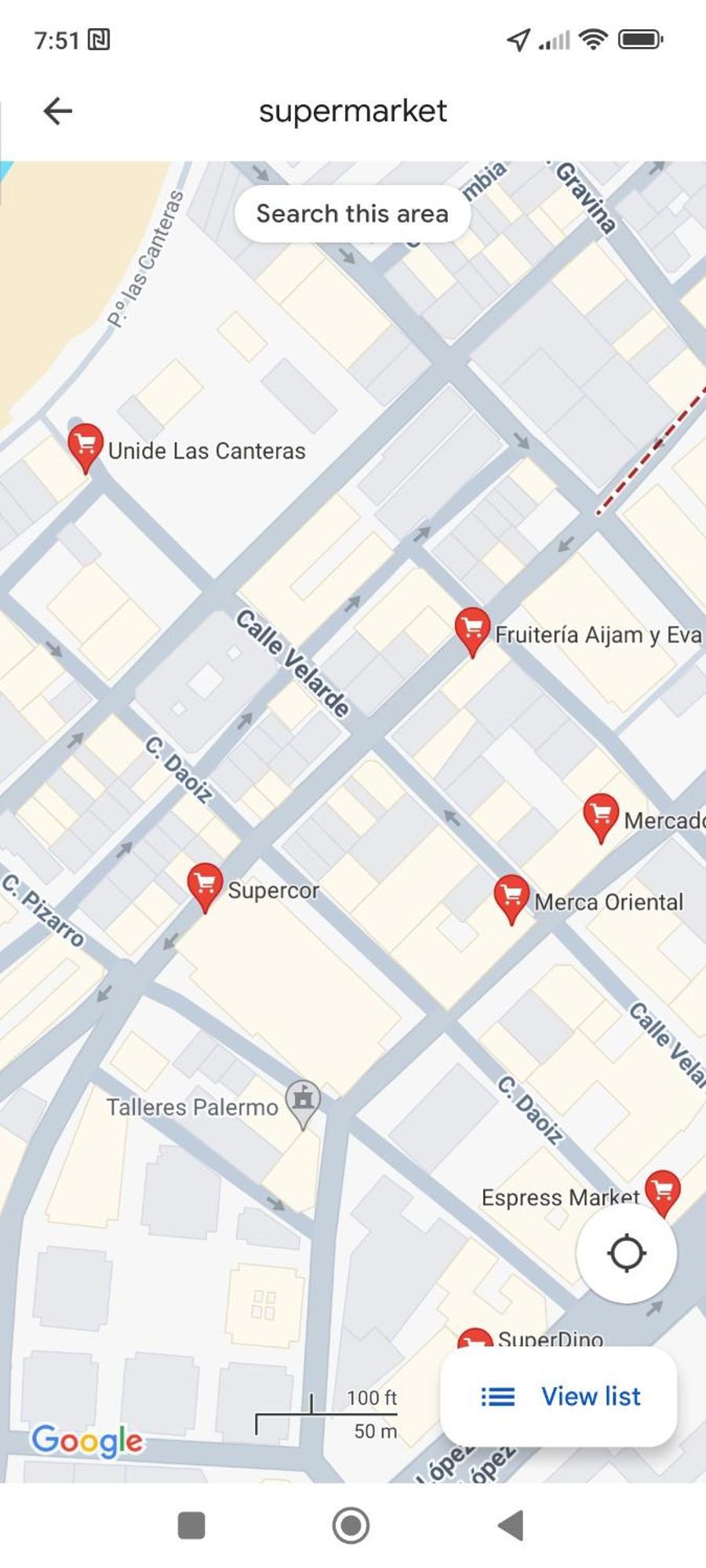
Task: Go back from supermarket search
Action: tap(57, 111)
